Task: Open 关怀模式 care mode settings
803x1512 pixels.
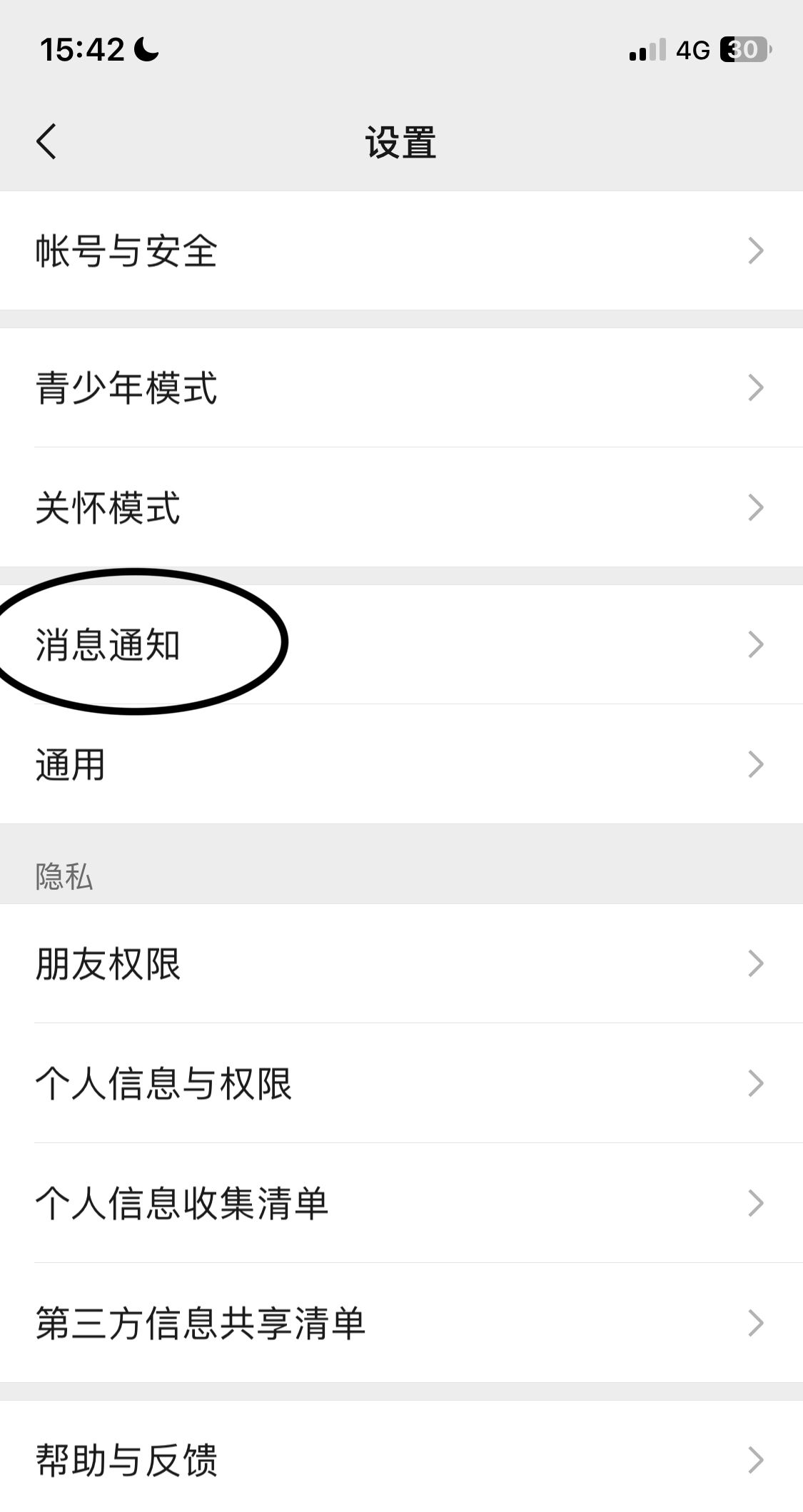Action: click(x=108, y=508)
